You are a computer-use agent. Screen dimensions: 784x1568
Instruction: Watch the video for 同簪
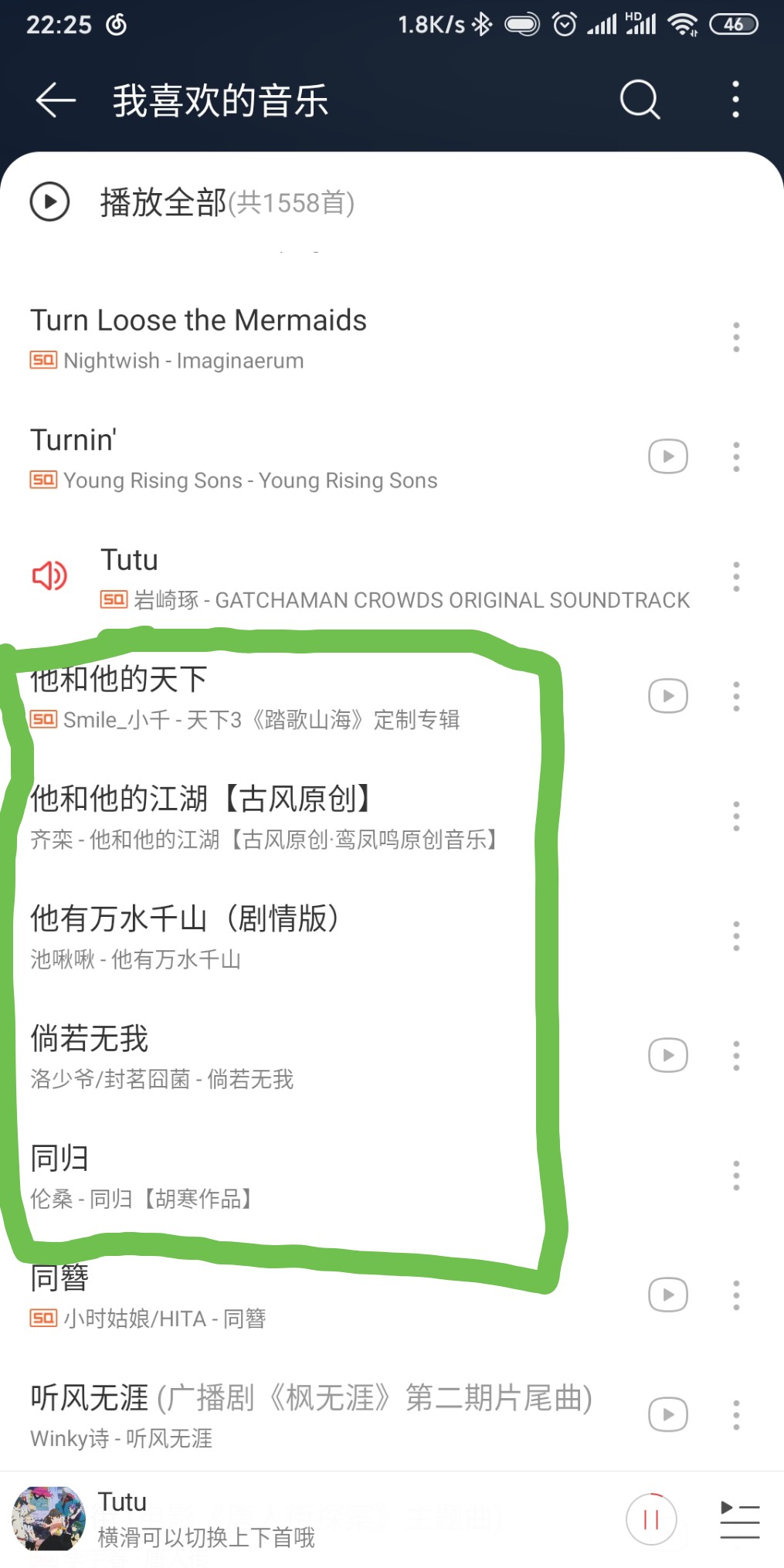668,1295
